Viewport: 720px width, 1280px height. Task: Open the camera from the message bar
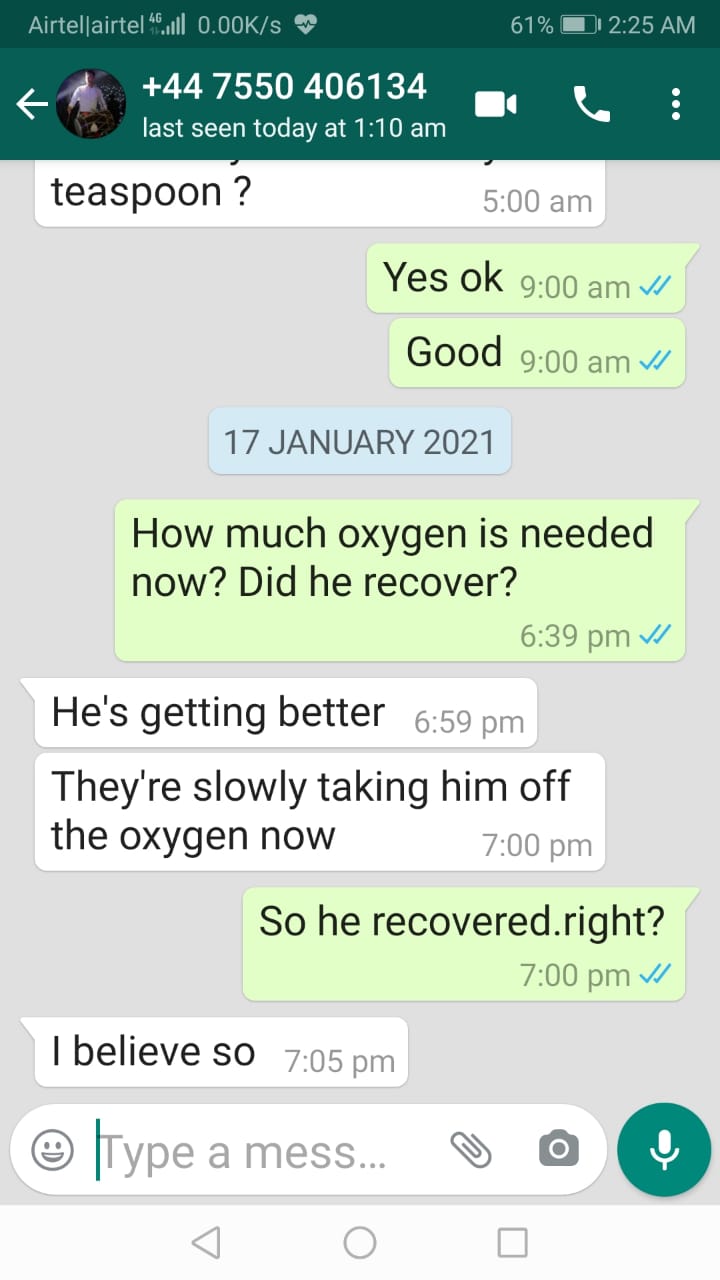[x=559, y=1150]
